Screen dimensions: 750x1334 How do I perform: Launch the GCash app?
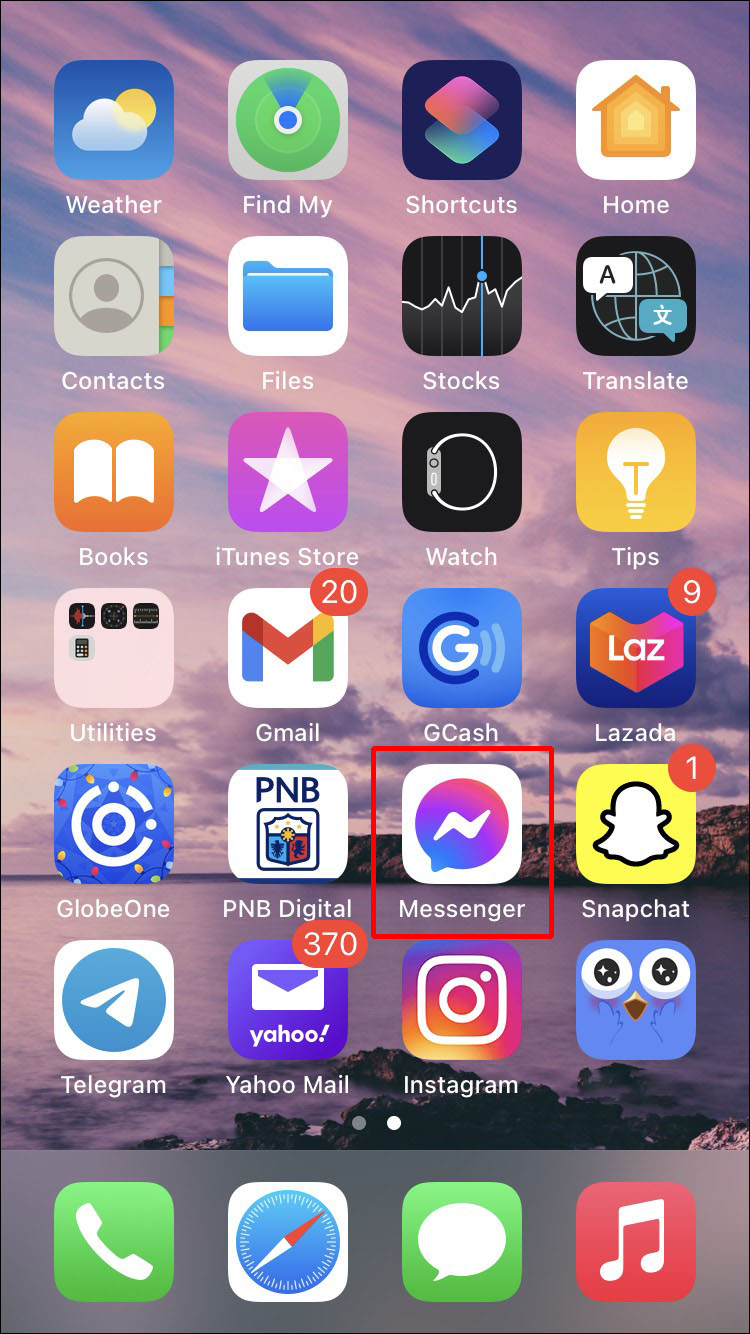(x=461, y=648)
